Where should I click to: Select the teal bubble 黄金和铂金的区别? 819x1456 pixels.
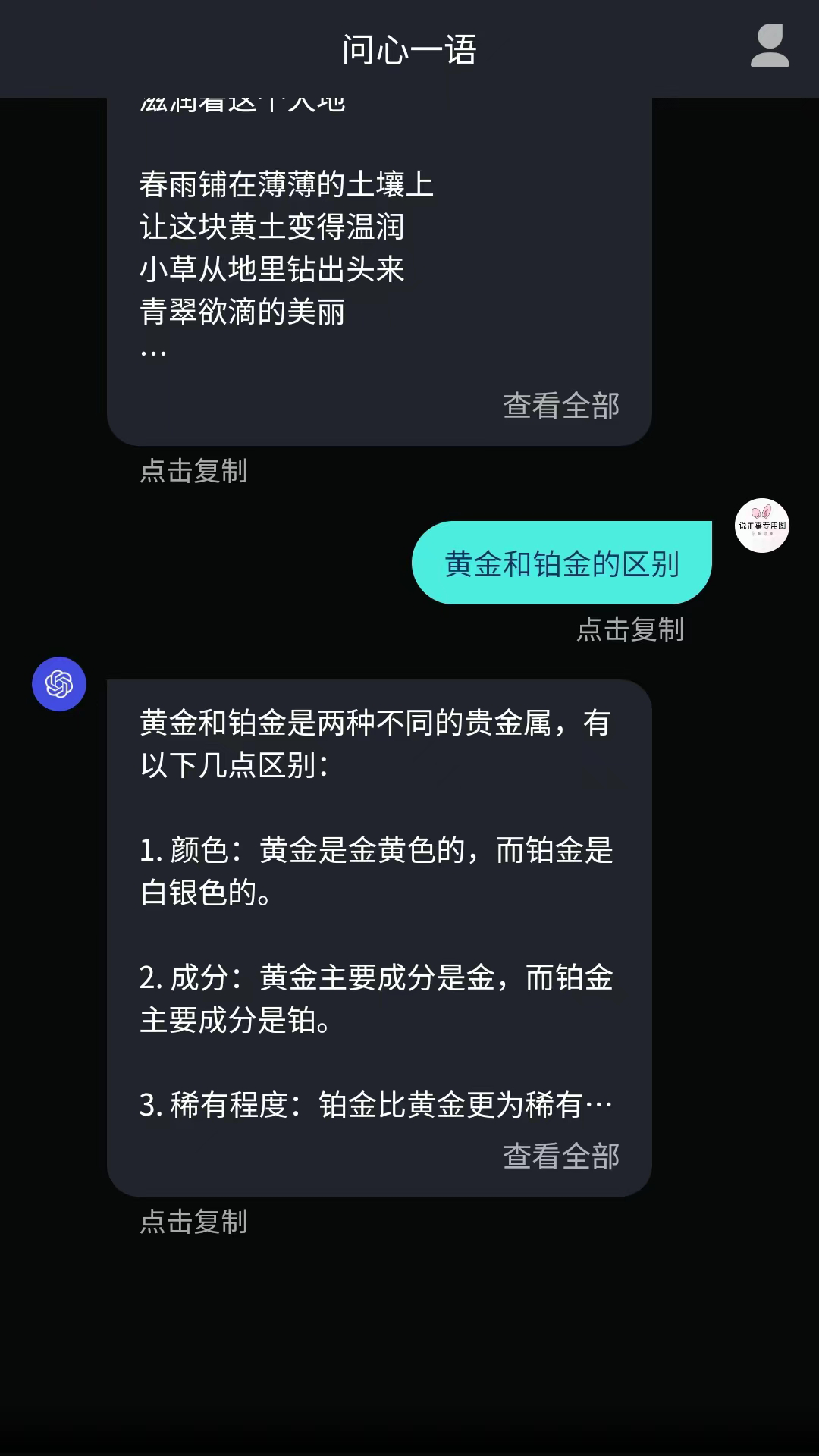pyautogui.click(x=561, y=562)
